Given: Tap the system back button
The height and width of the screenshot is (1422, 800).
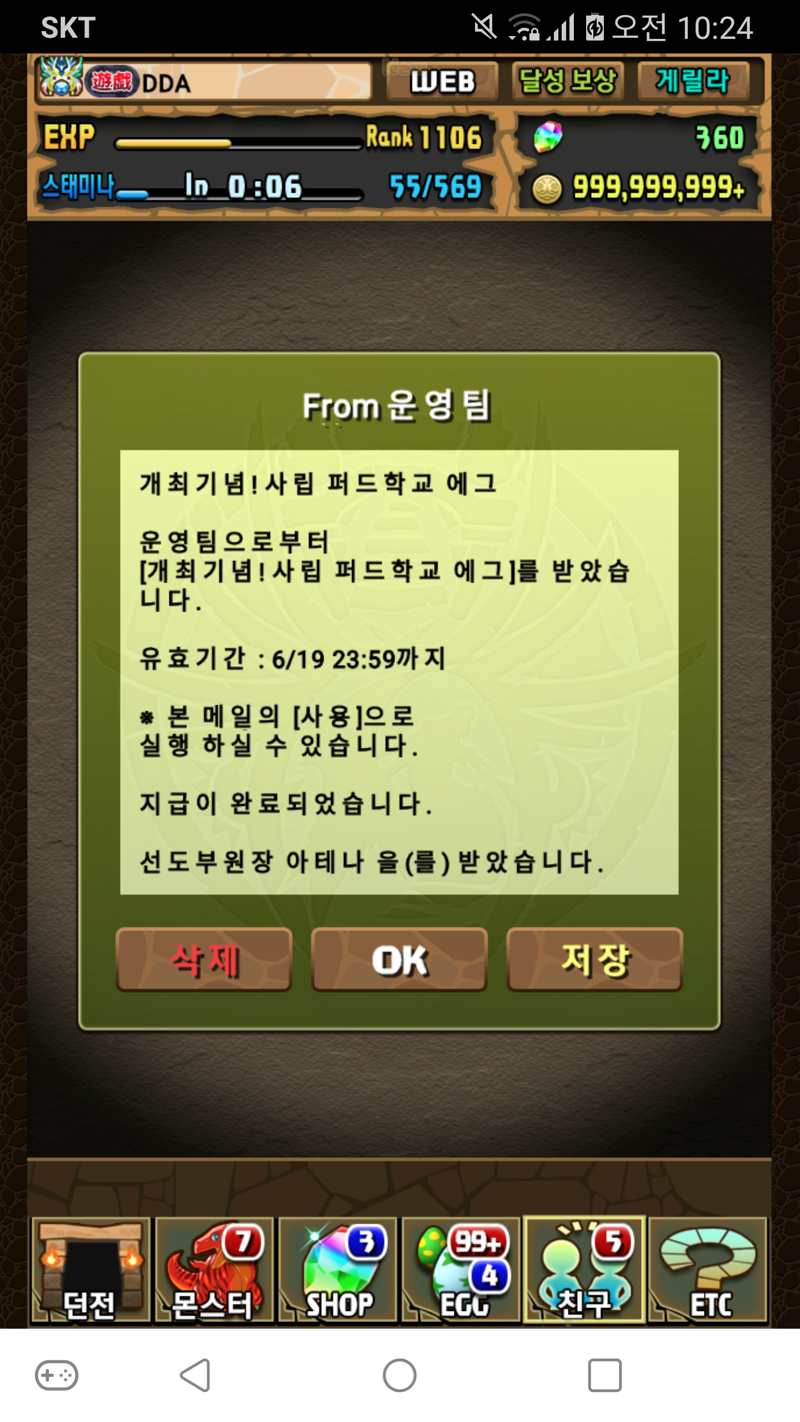Looking at the screenshot, I should point(196,1375).
